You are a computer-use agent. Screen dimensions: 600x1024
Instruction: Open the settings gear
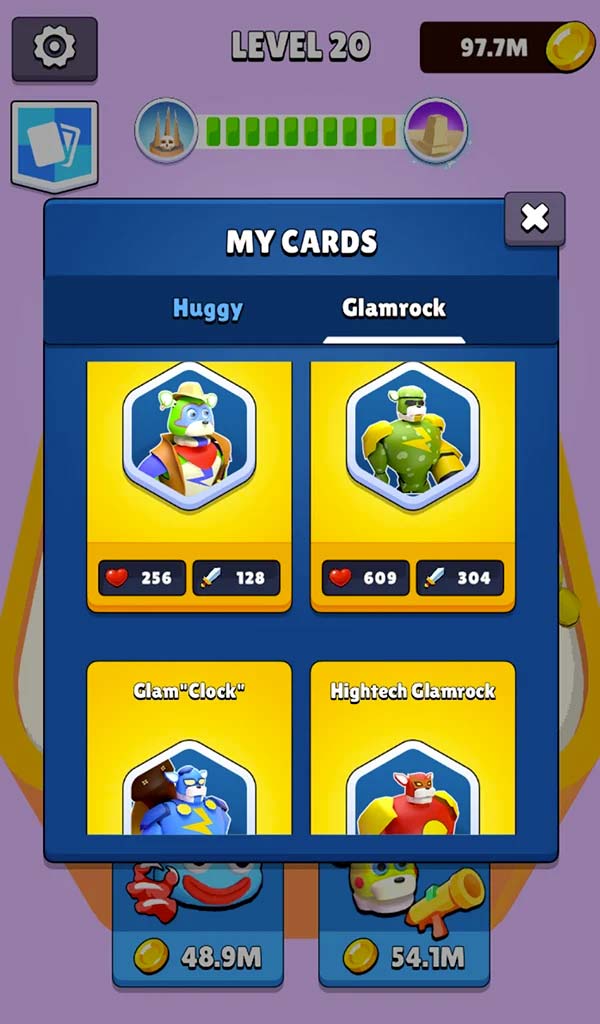coord(54,48)
